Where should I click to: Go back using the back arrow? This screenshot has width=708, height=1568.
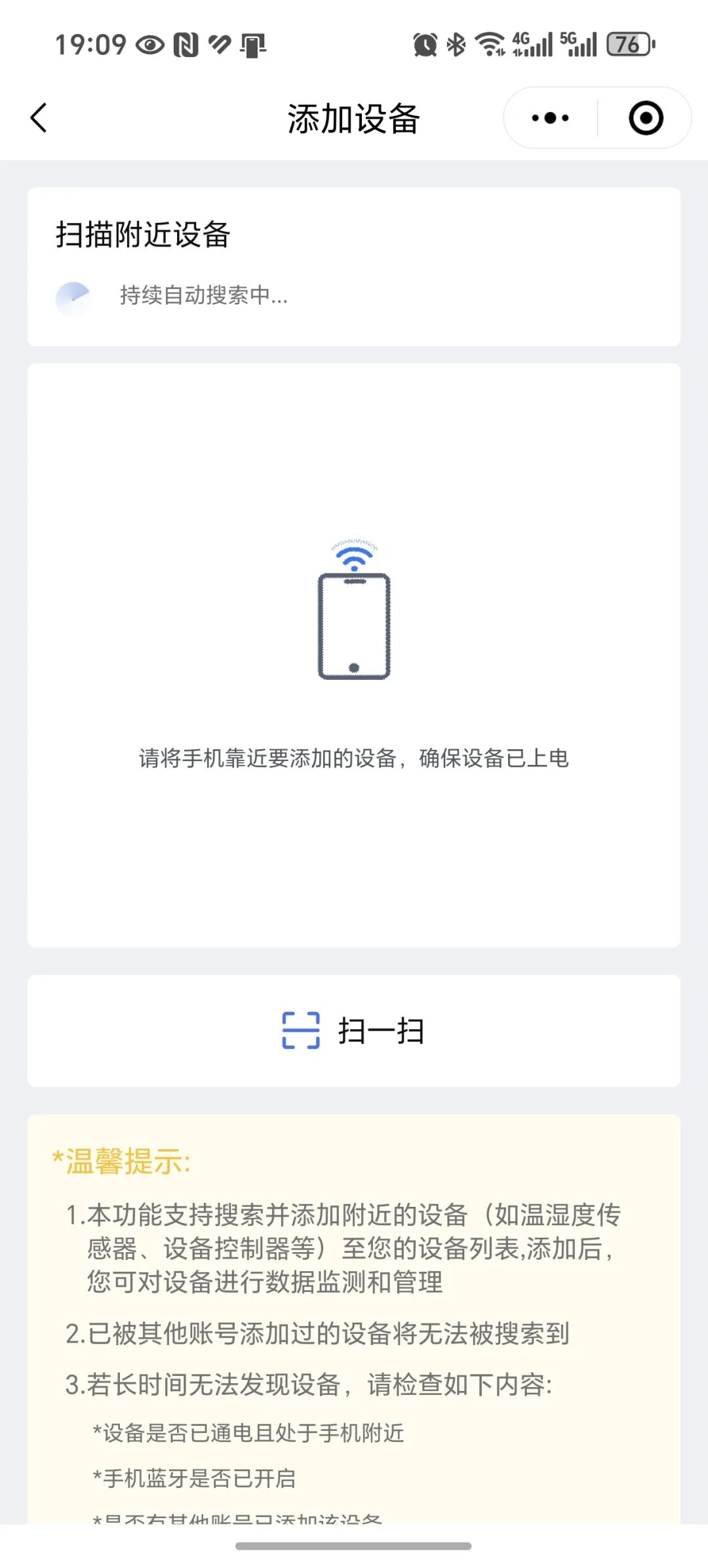39,118
